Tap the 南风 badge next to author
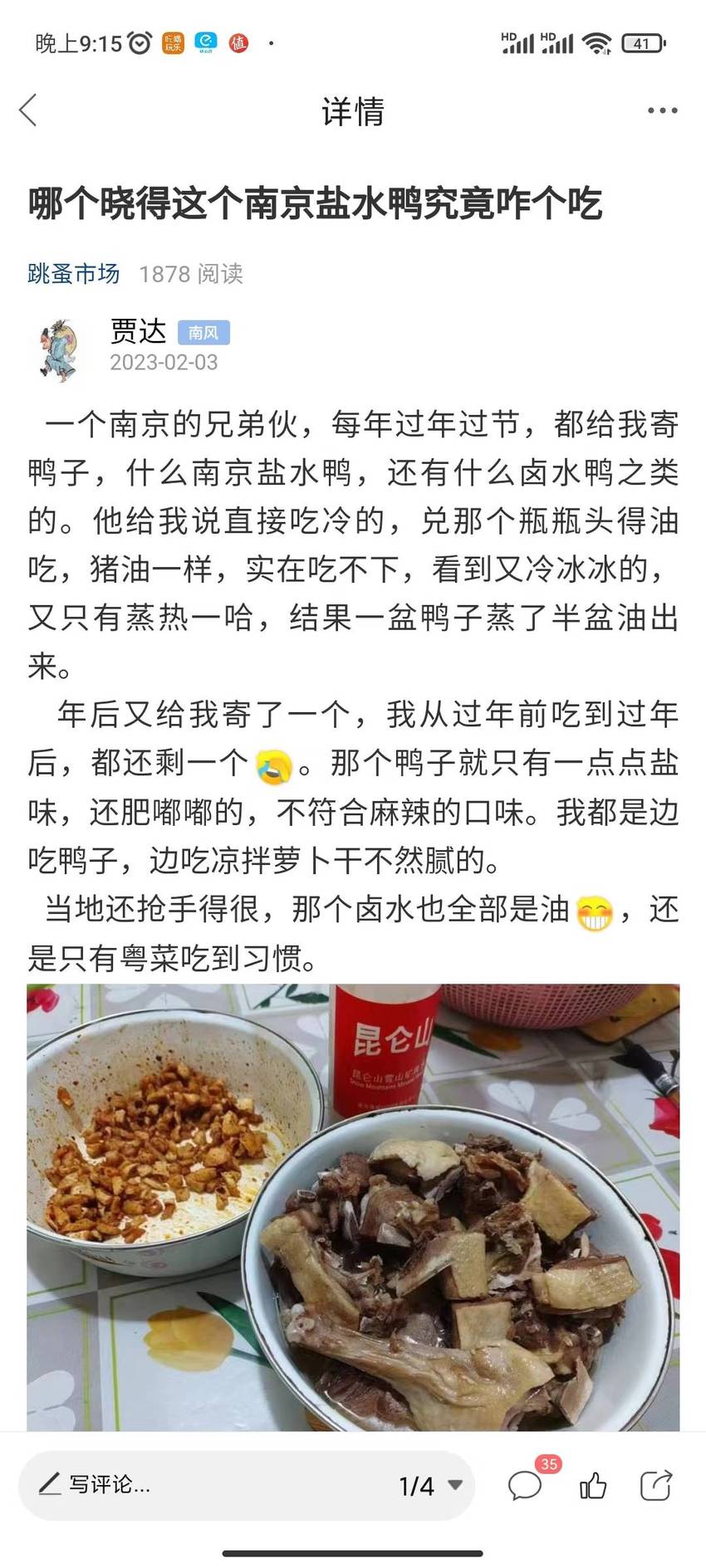Image resolution: width=706 pixels, height=1568 pixels. [203, 333]
